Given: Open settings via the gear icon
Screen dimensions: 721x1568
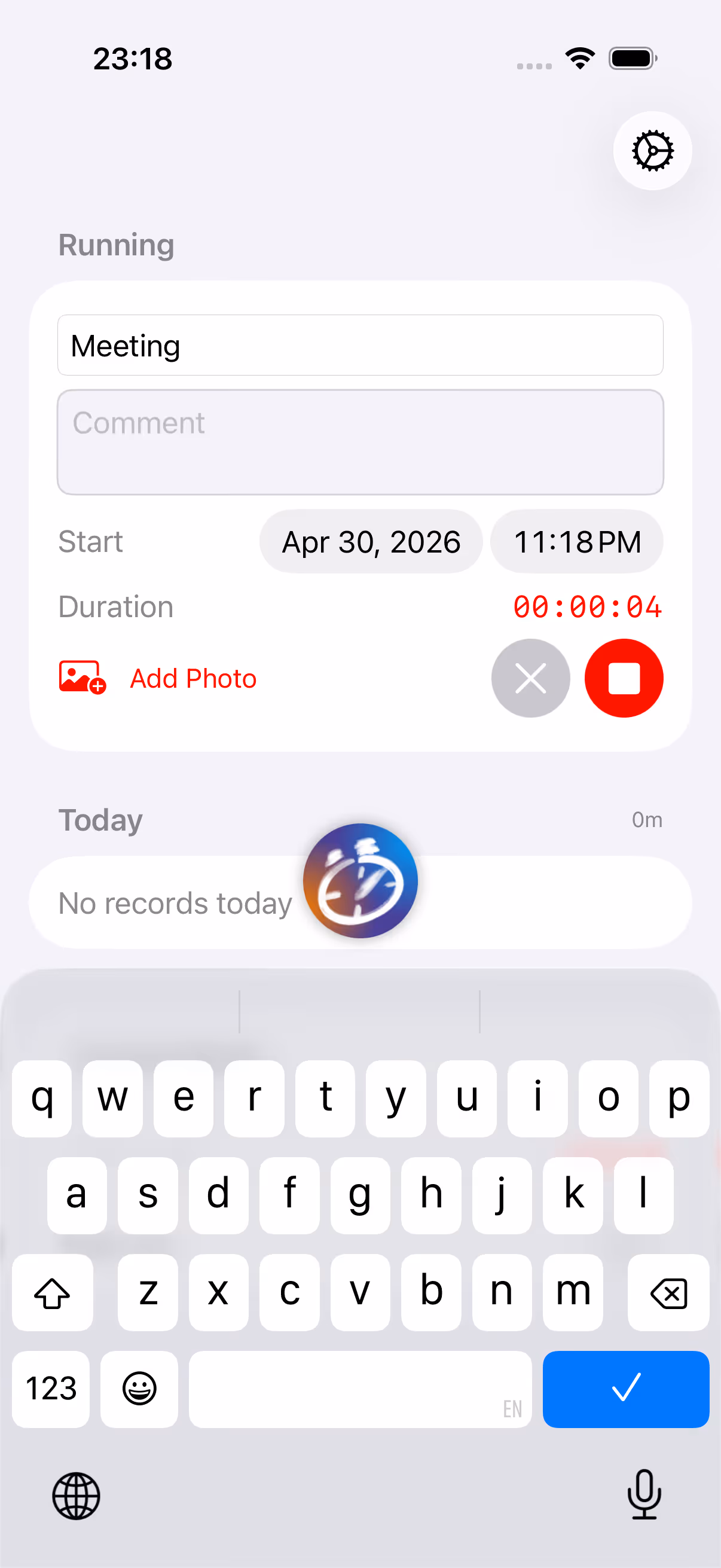Looking at the screenshot, I should click(652, 150).
